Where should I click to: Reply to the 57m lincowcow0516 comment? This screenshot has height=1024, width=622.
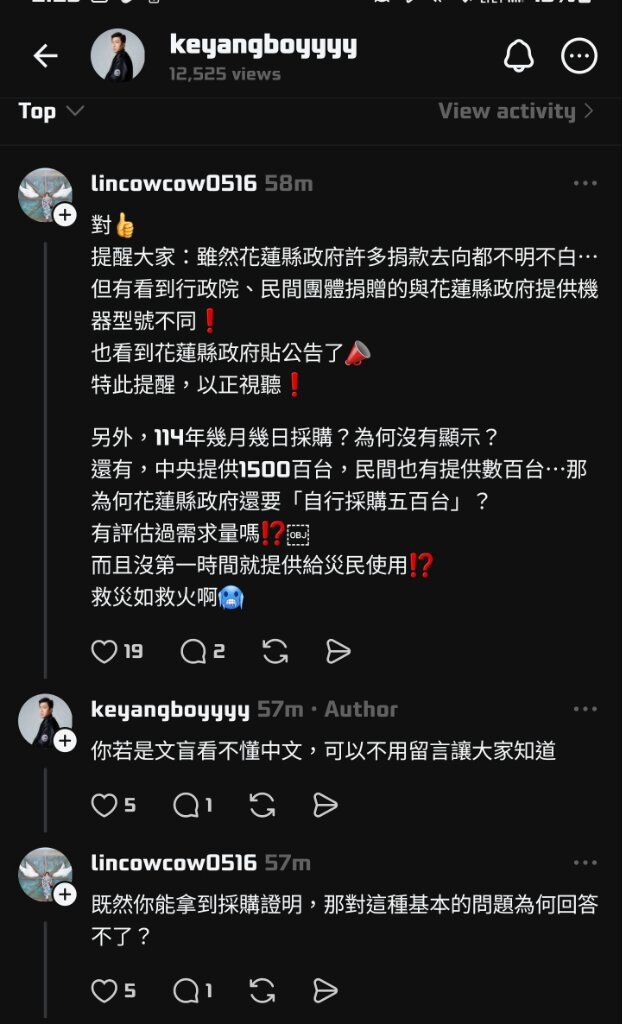186,991
